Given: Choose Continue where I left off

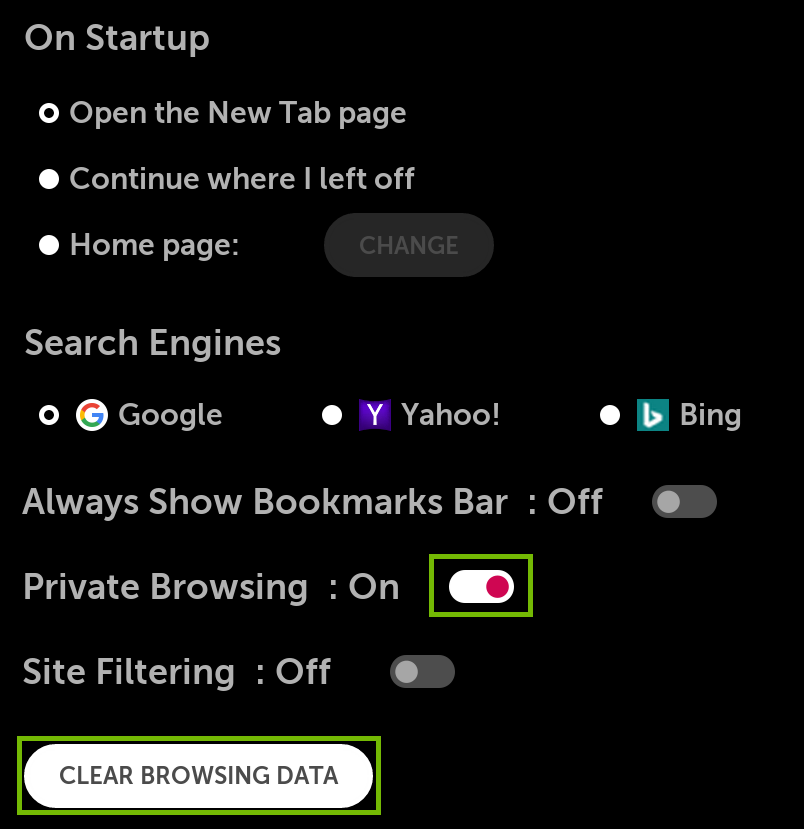Looking at the screenshot, I should pyautogui.click(x=48, y=179).
